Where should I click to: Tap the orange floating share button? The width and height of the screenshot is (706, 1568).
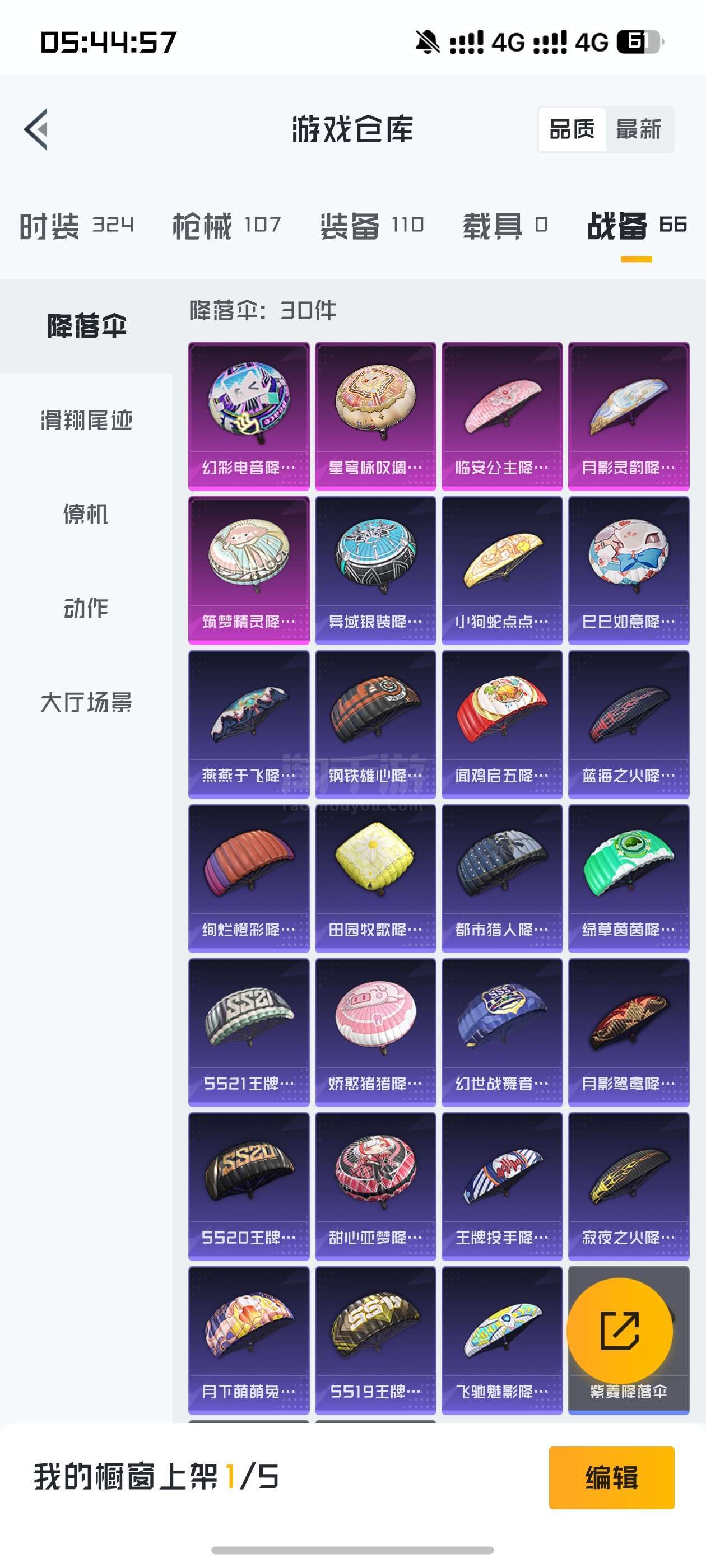coord(620,1331)
